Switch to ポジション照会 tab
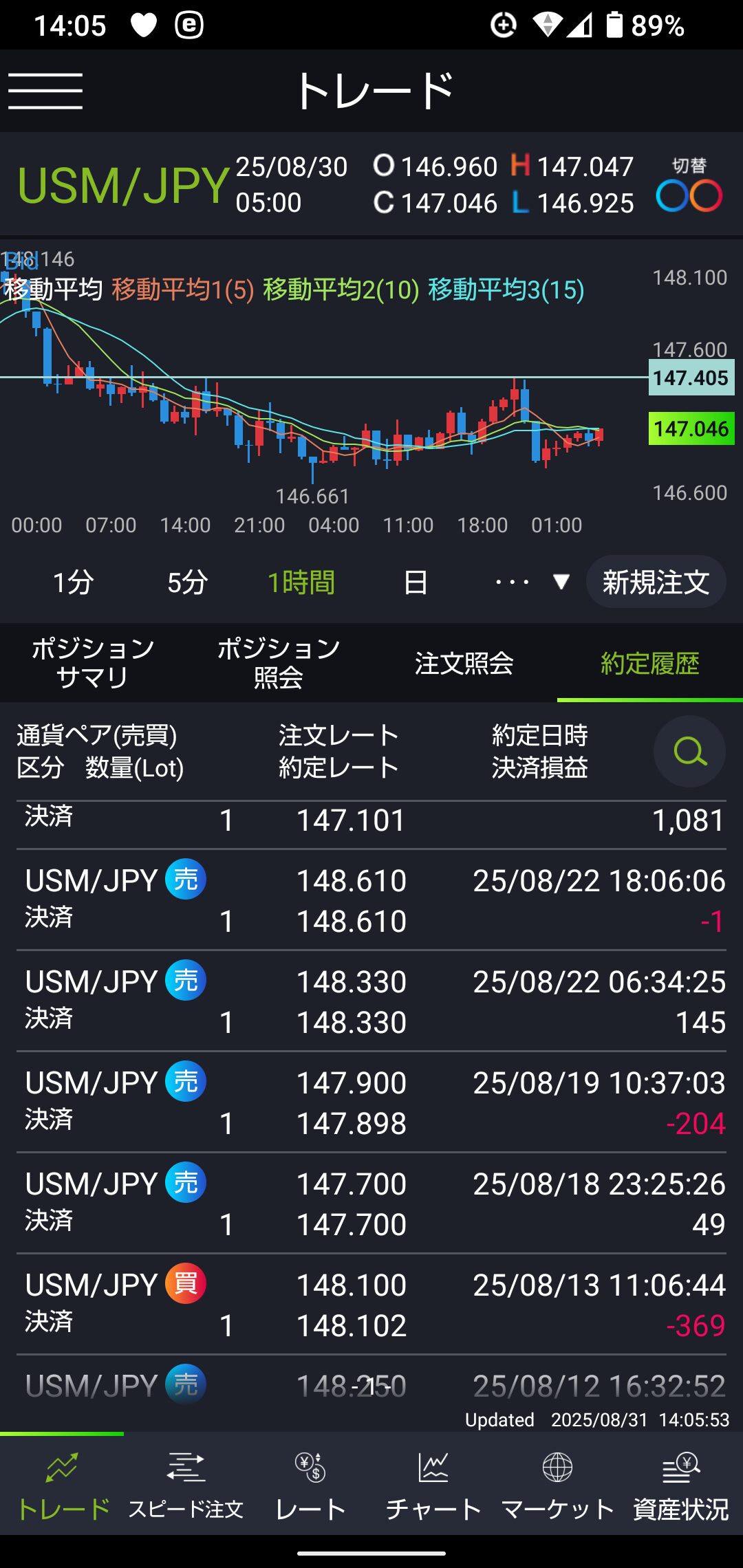Image resolution: width=743 pixels, height=1568 pixels. tap(279, 663)
